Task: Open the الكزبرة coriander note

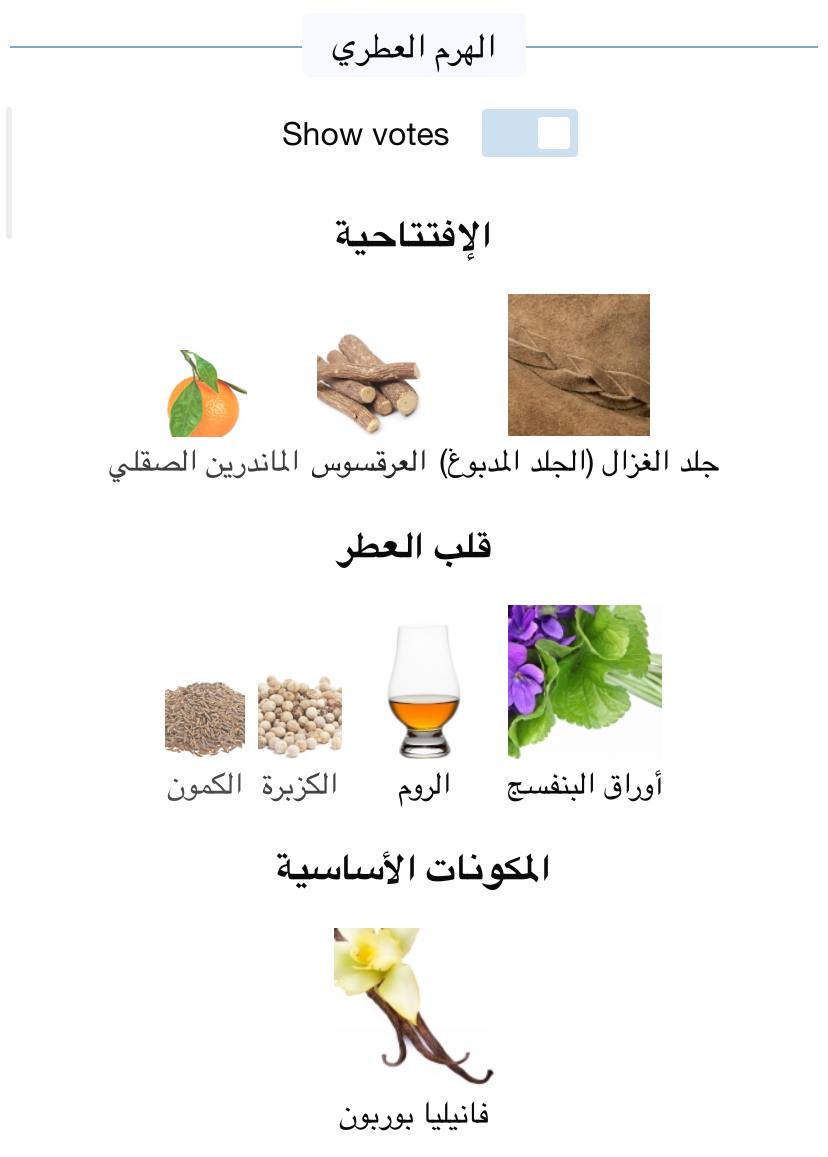Action: [x=300, y=716]
